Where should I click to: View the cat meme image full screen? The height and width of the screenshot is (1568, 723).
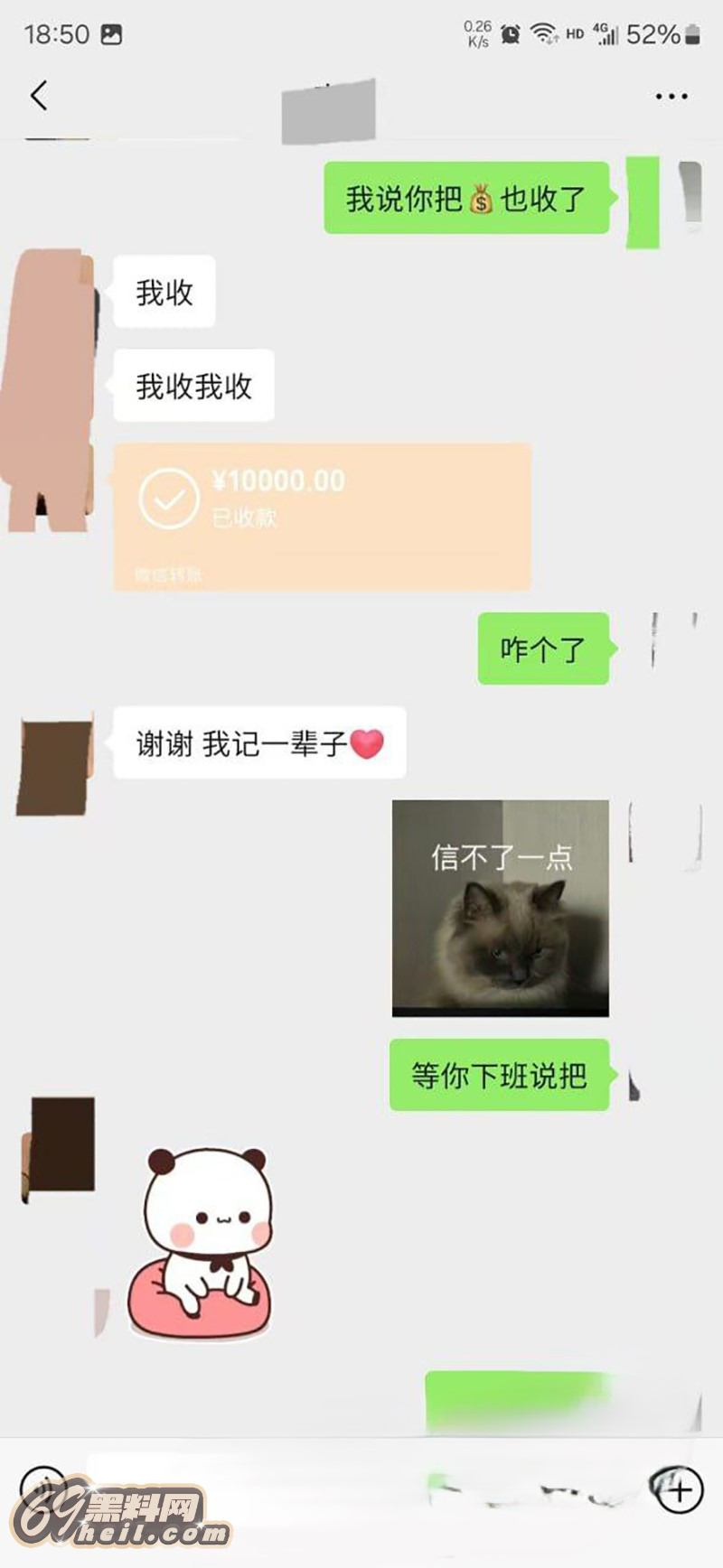[500, 908]
